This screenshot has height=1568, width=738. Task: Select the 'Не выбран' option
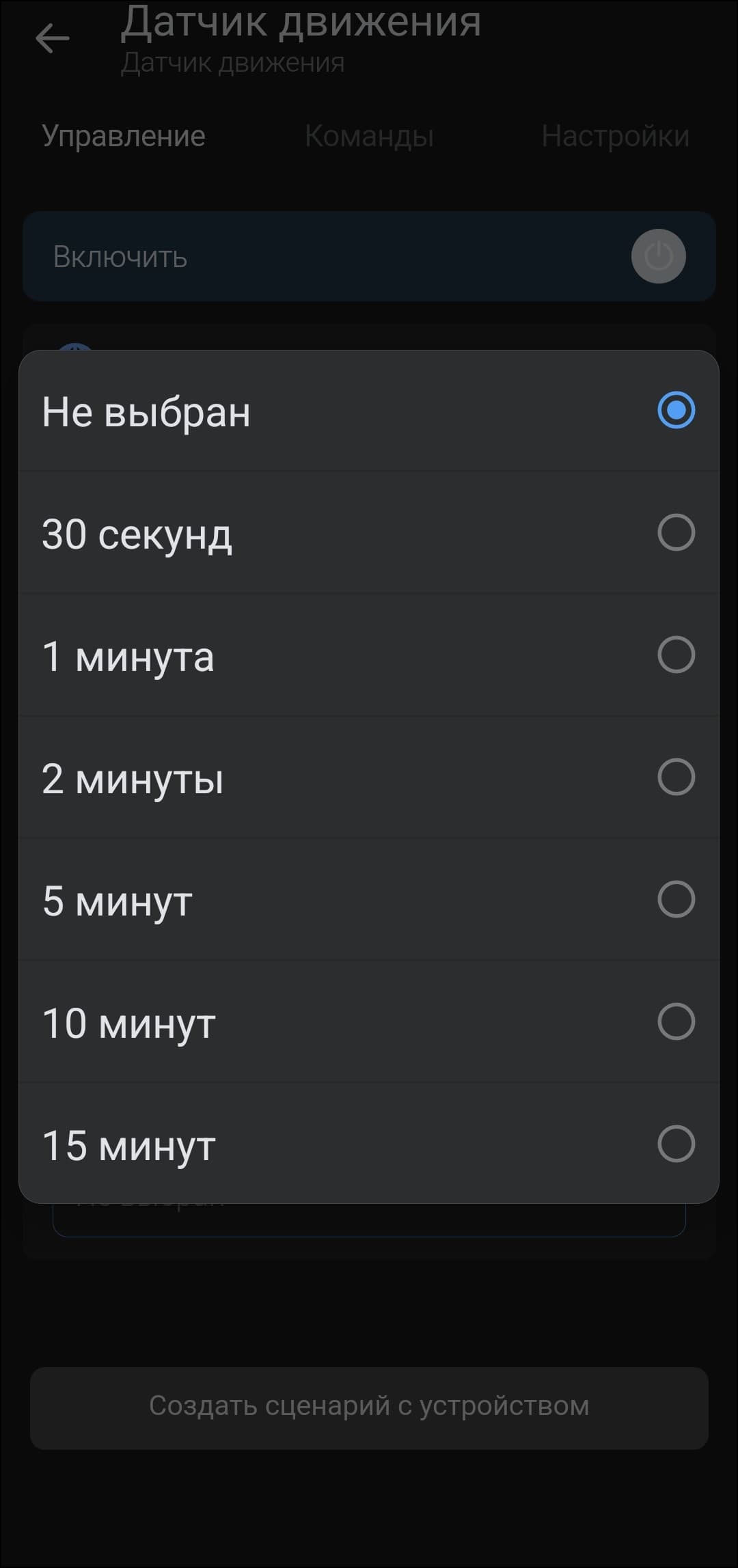[x=369, y=411]
